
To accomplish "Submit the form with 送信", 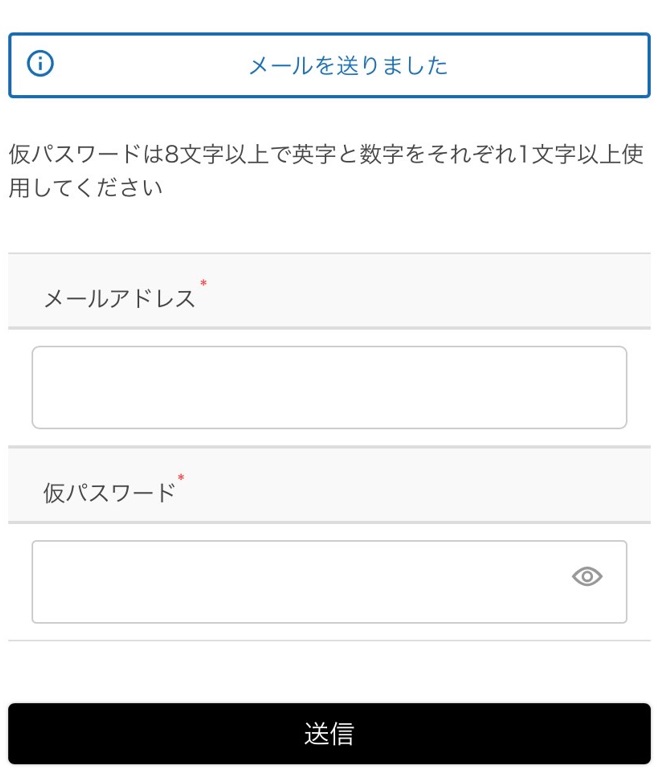I will [x=329, y=734].
